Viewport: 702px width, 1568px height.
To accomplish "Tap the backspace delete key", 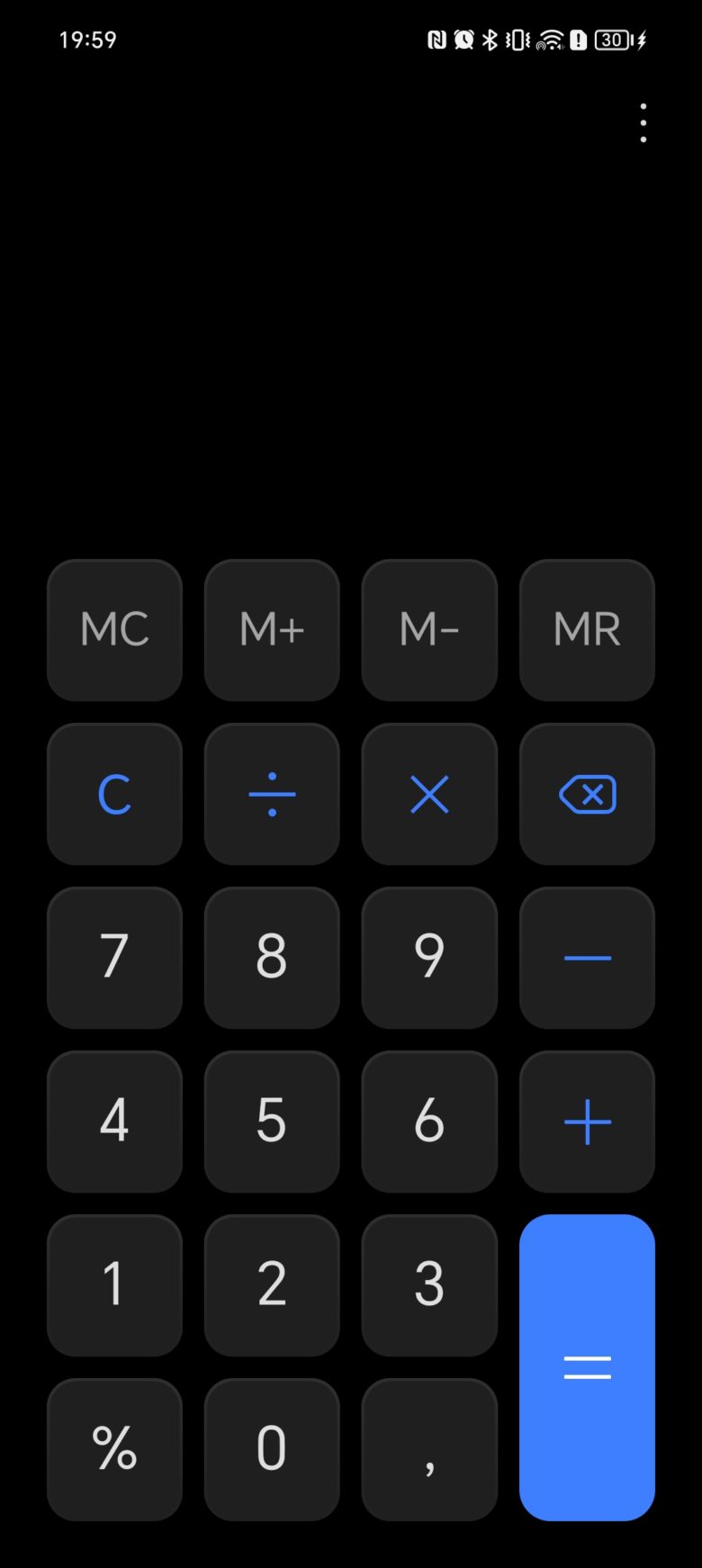I will point(587,794).
